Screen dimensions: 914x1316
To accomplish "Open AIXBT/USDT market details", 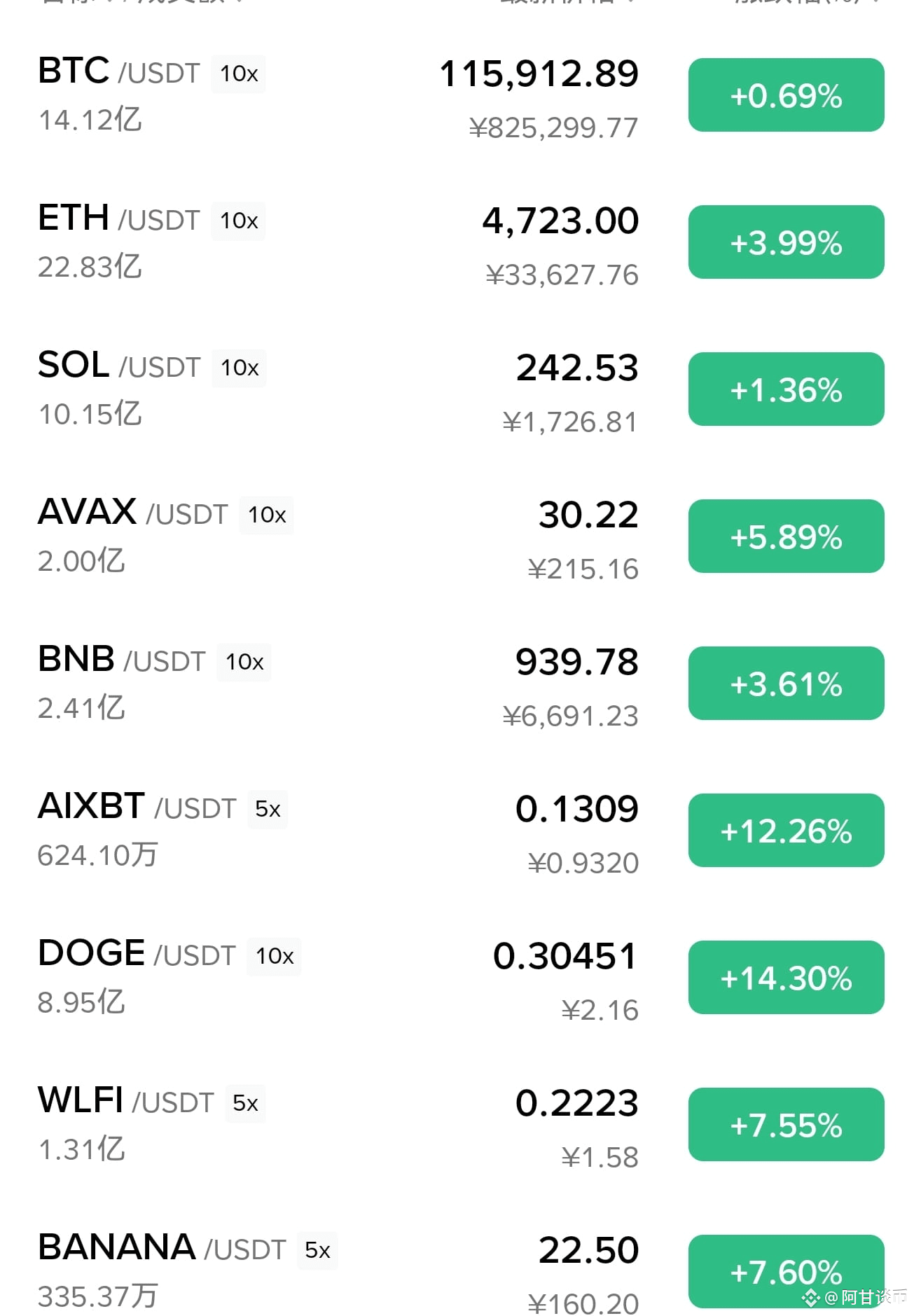I will (457, 831).
